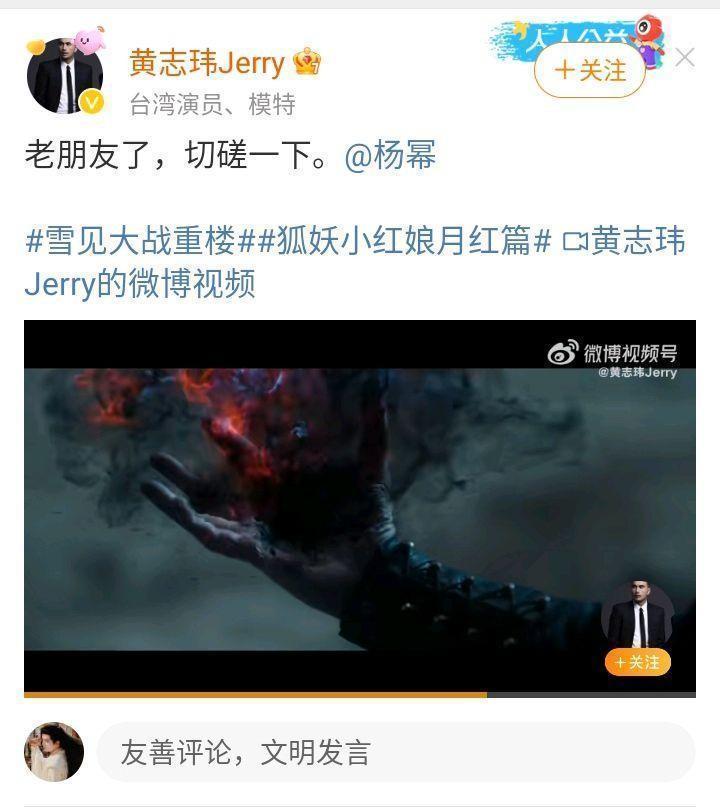Follow 黄志玮Jerry with the +关注 button
720x810 pixels.
pos(590,70)
